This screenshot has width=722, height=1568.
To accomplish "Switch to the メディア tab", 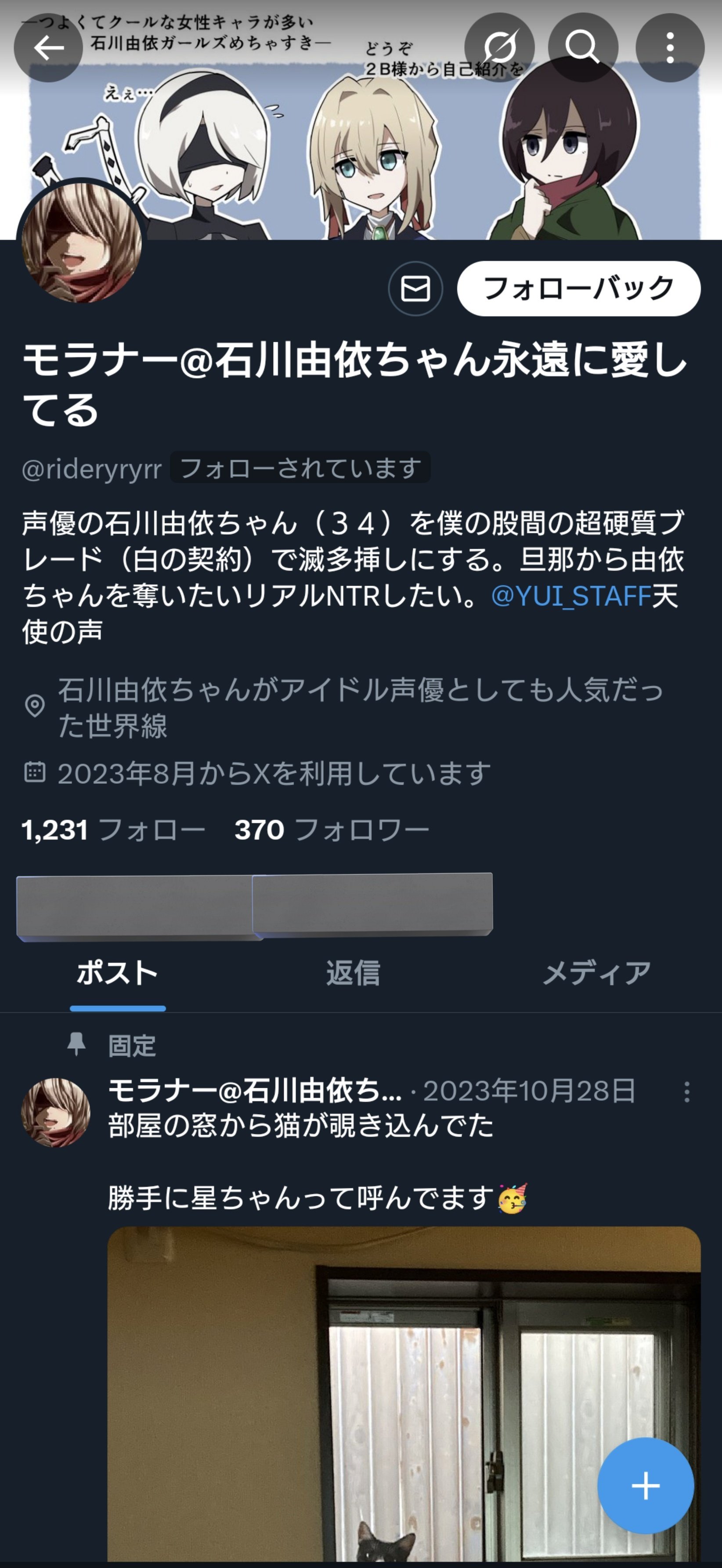I will [x=596, y=973].
